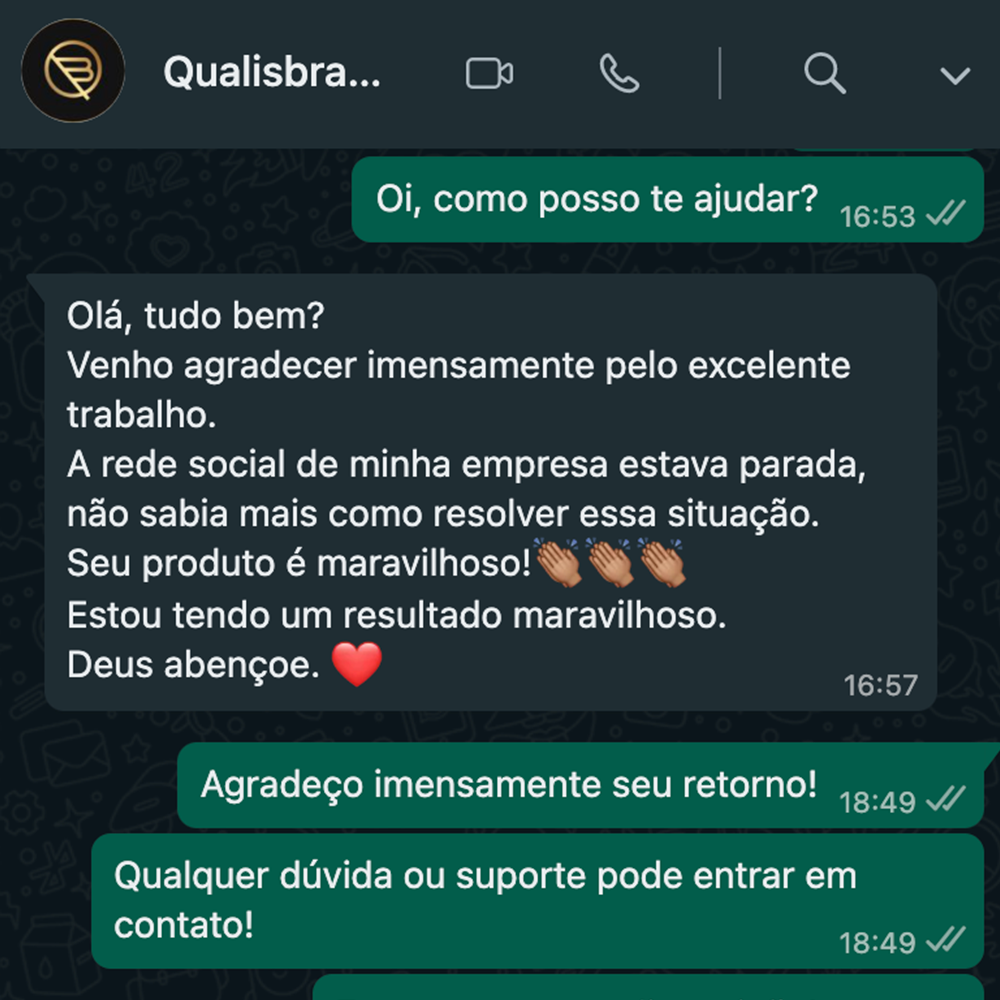Search within this conversation

pyautogui.click(x=825, y=73)
